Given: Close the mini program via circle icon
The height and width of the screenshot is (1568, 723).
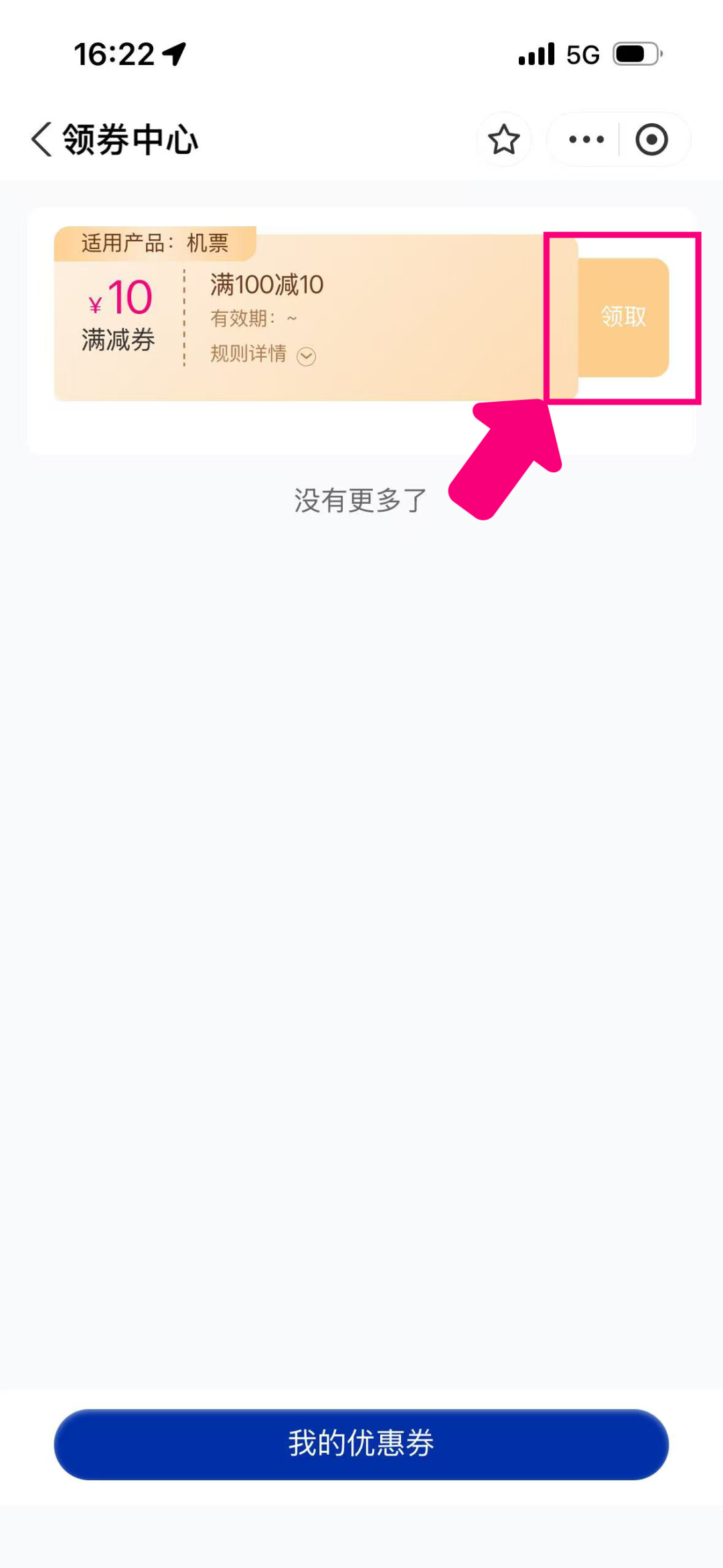Looking at the screenshot, I should coord(651,139).
